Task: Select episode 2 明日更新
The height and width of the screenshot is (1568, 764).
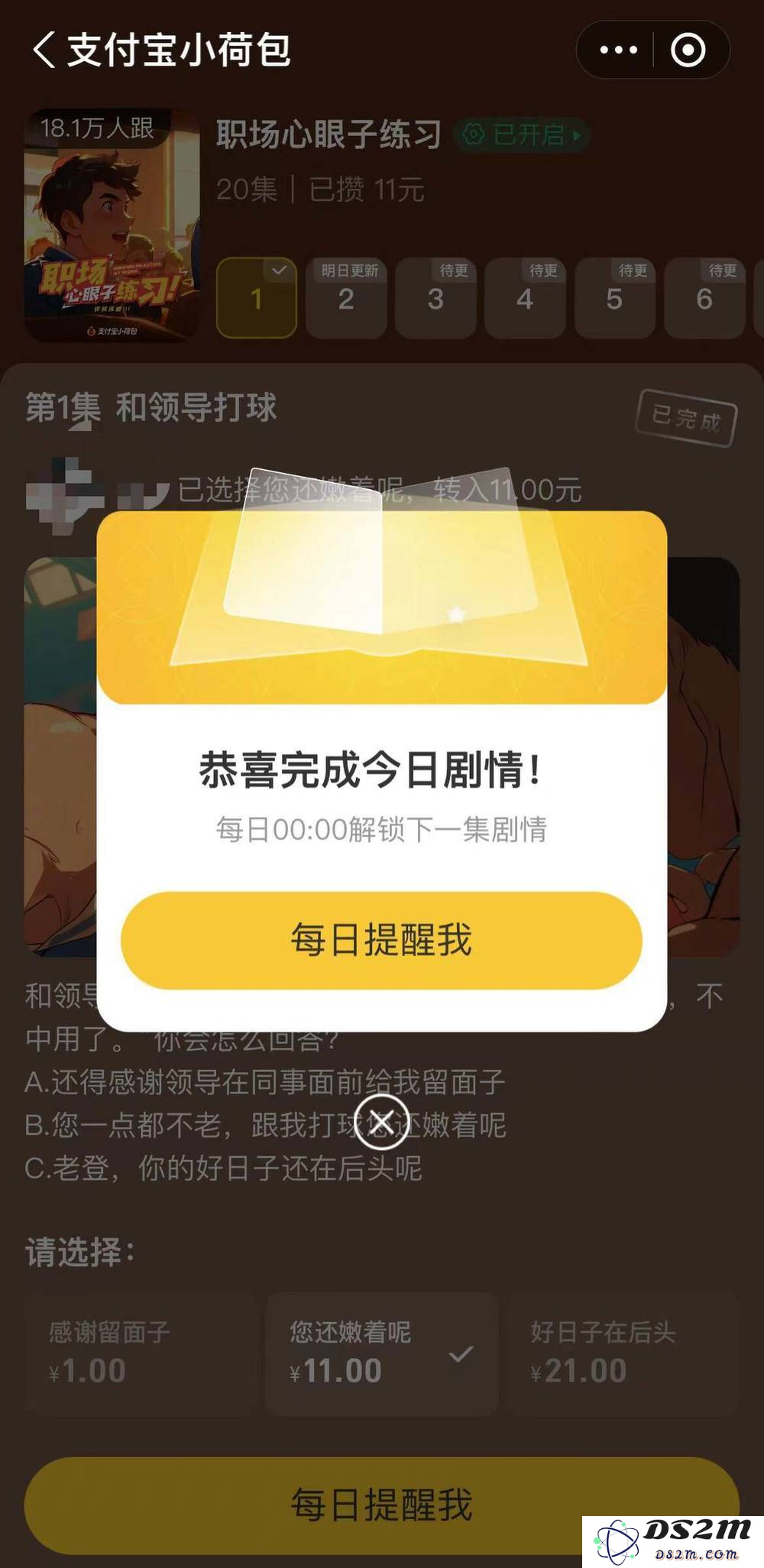Action: [x=346, y=298]
